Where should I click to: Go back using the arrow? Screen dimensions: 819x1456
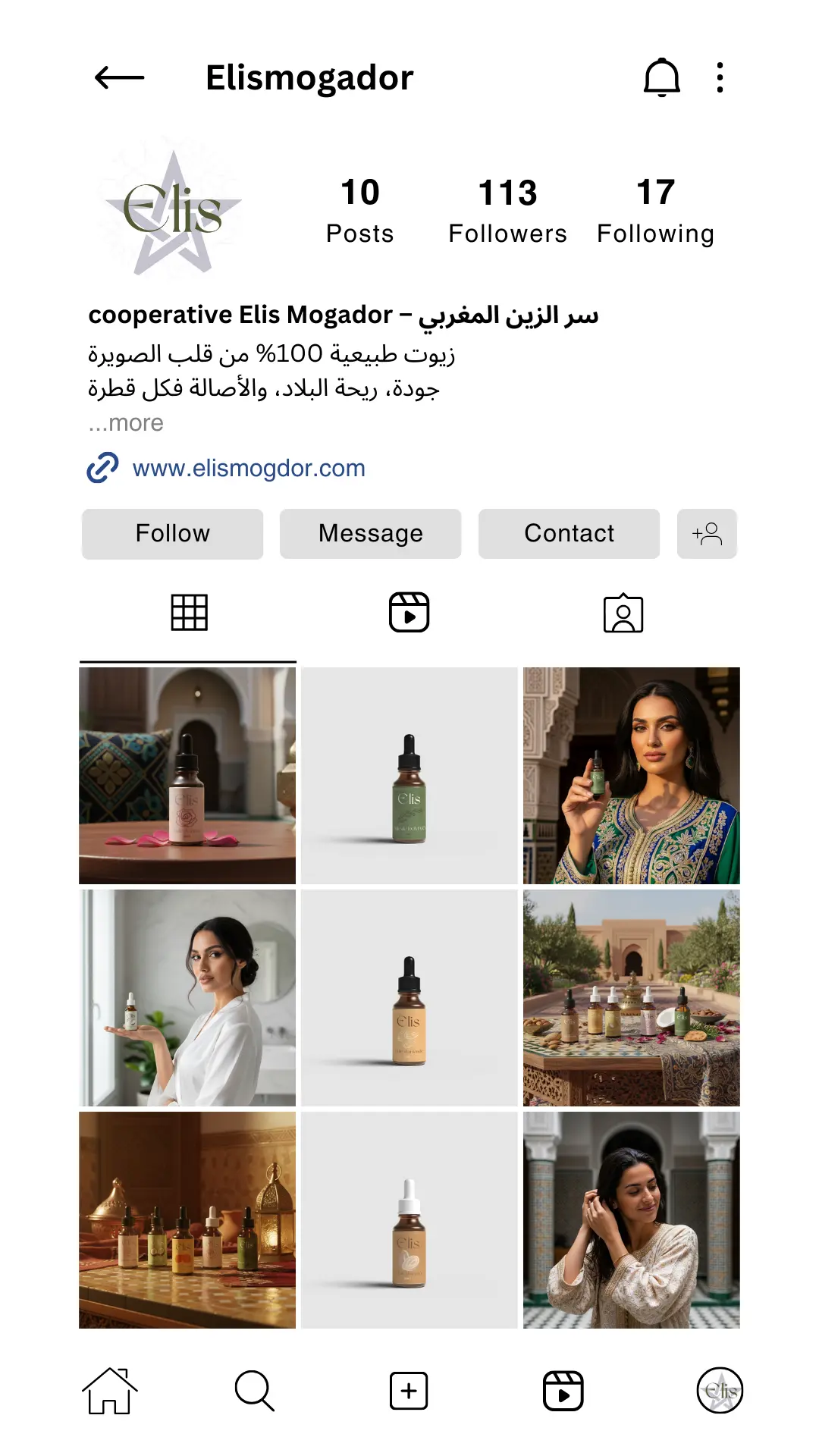tap(119, 77)
